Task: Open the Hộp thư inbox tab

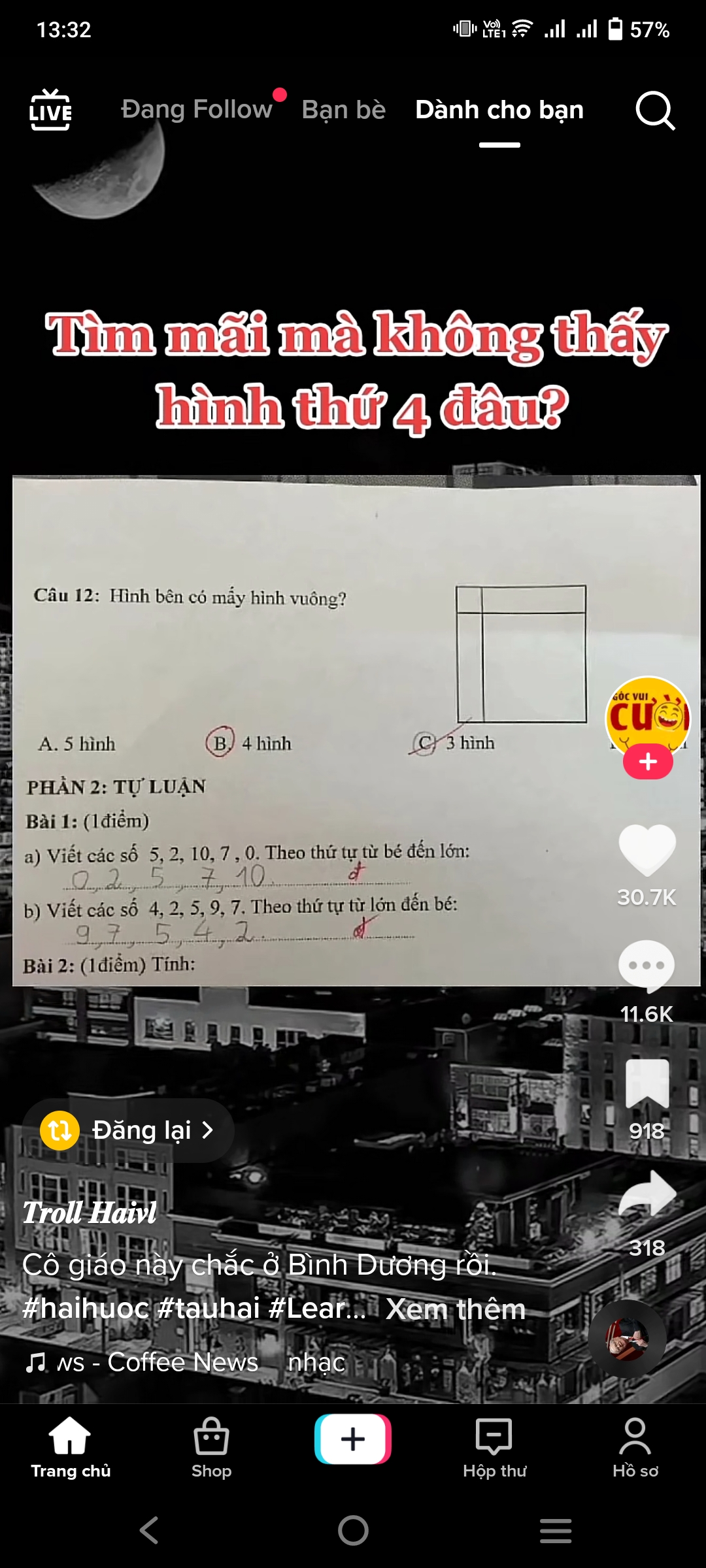Action: coord(494,1447)
